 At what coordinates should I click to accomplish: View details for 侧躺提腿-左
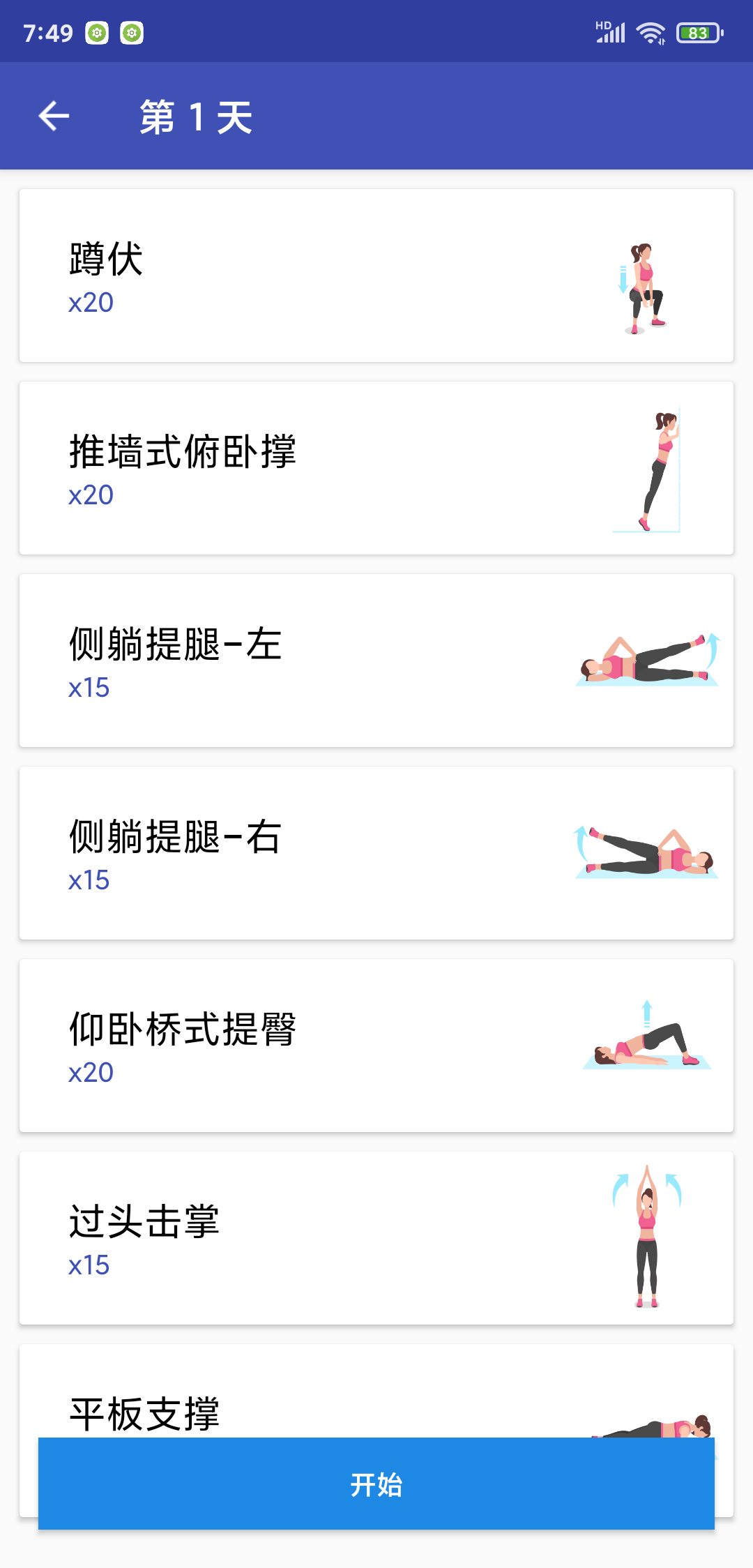(x=376, y=661)
